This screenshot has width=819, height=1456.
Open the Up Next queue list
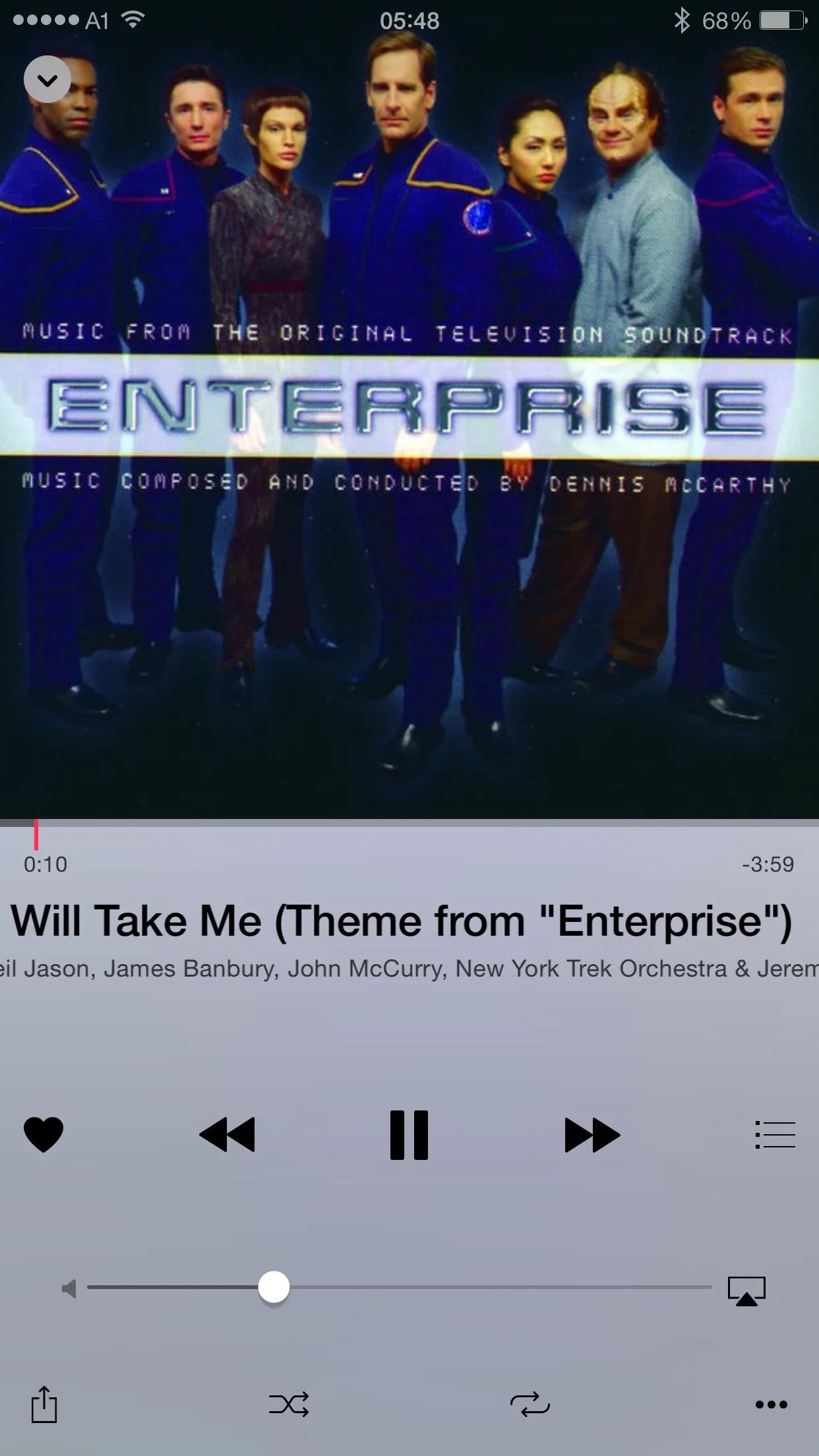pyautogui.click(x=775, y=1134)
